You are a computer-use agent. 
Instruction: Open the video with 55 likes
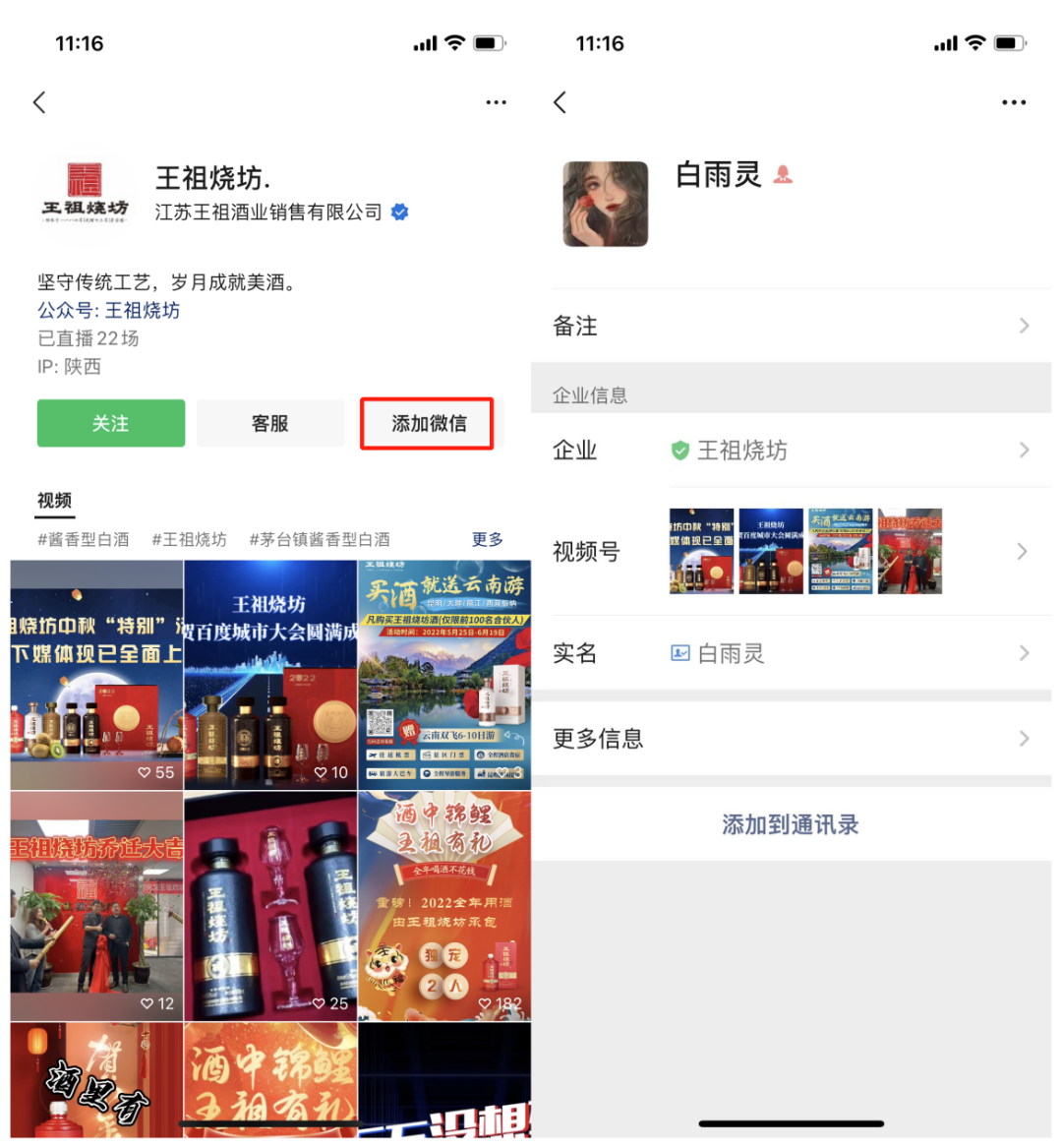tap(96, 674)
